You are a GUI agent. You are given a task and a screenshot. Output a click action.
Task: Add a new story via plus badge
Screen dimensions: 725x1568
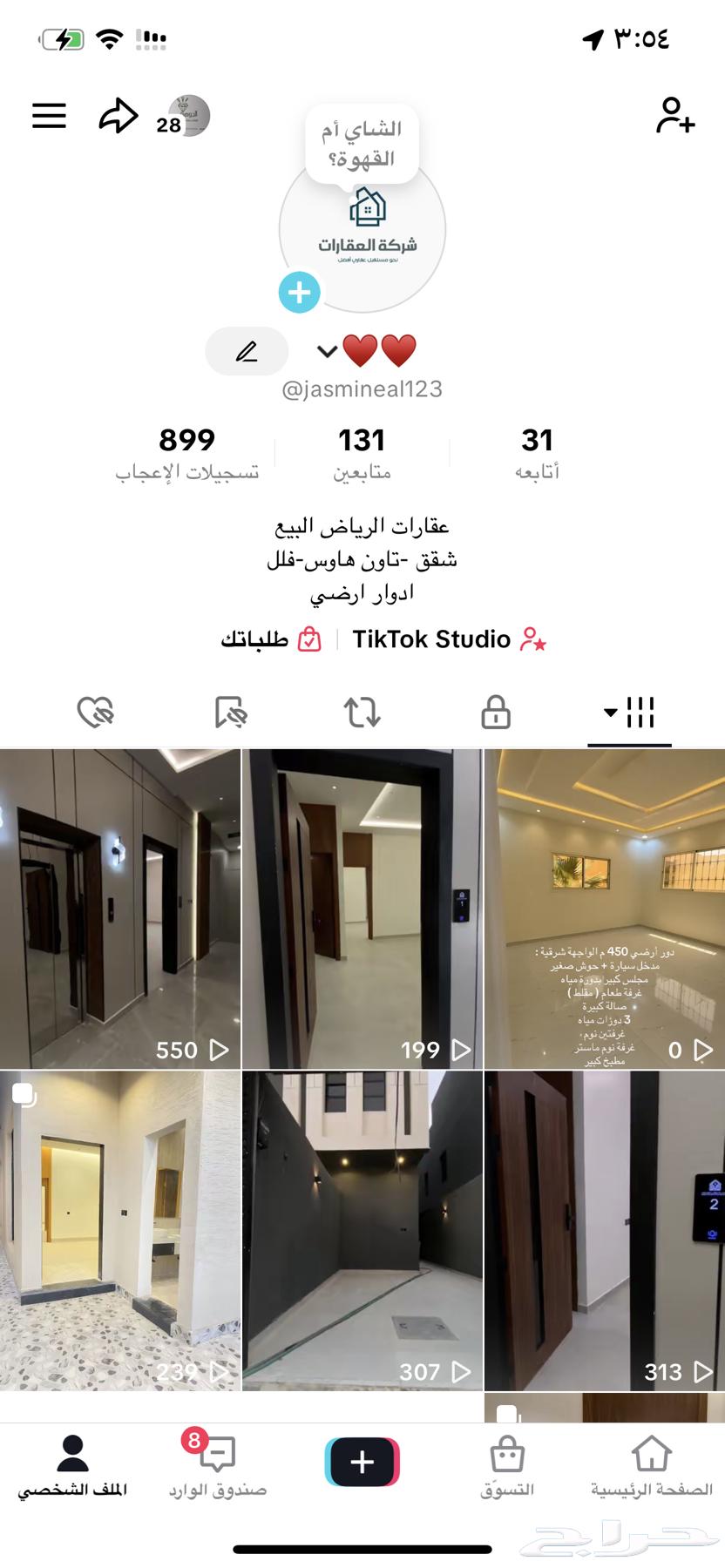(x=300, y=293)
